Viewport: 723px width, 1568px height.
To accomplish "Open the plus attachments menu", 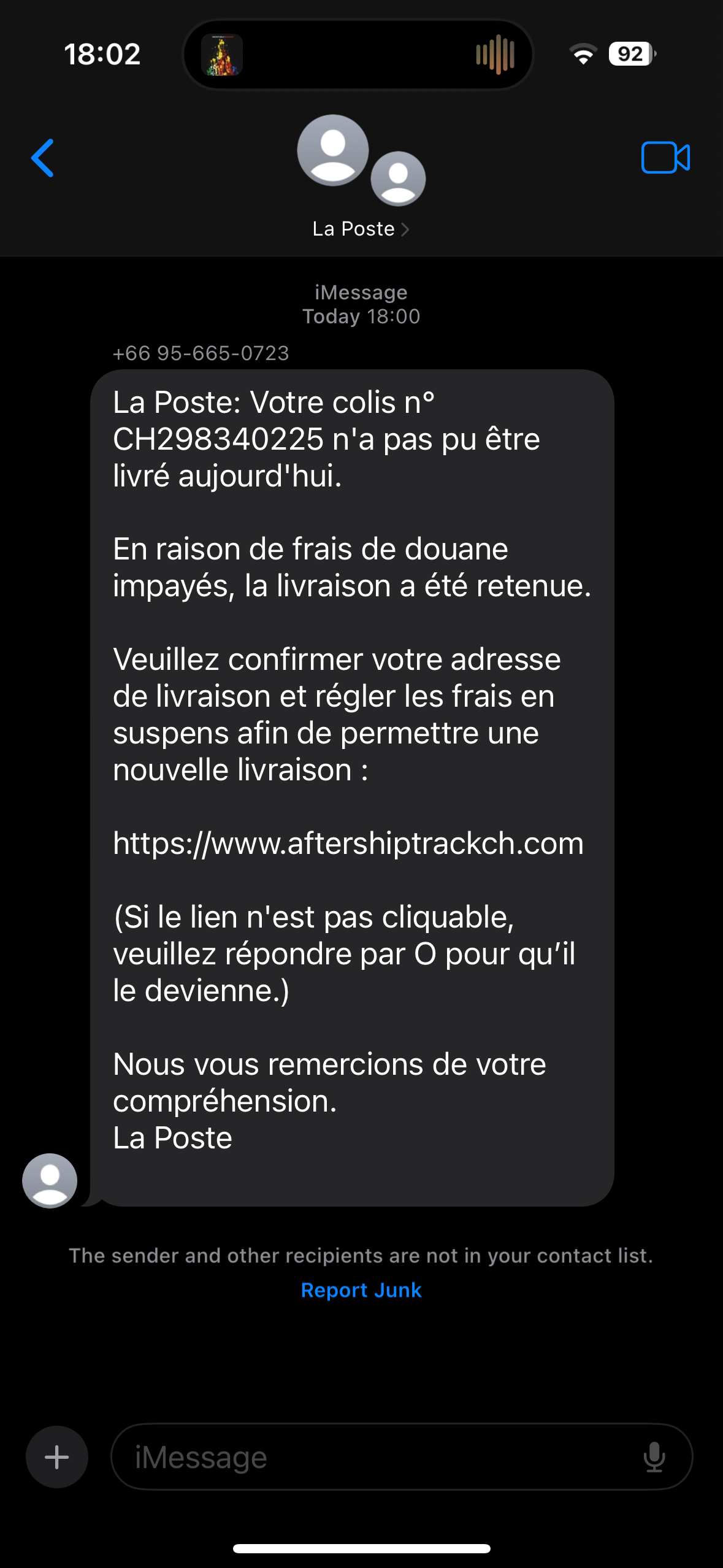I will coord(57,1457).
